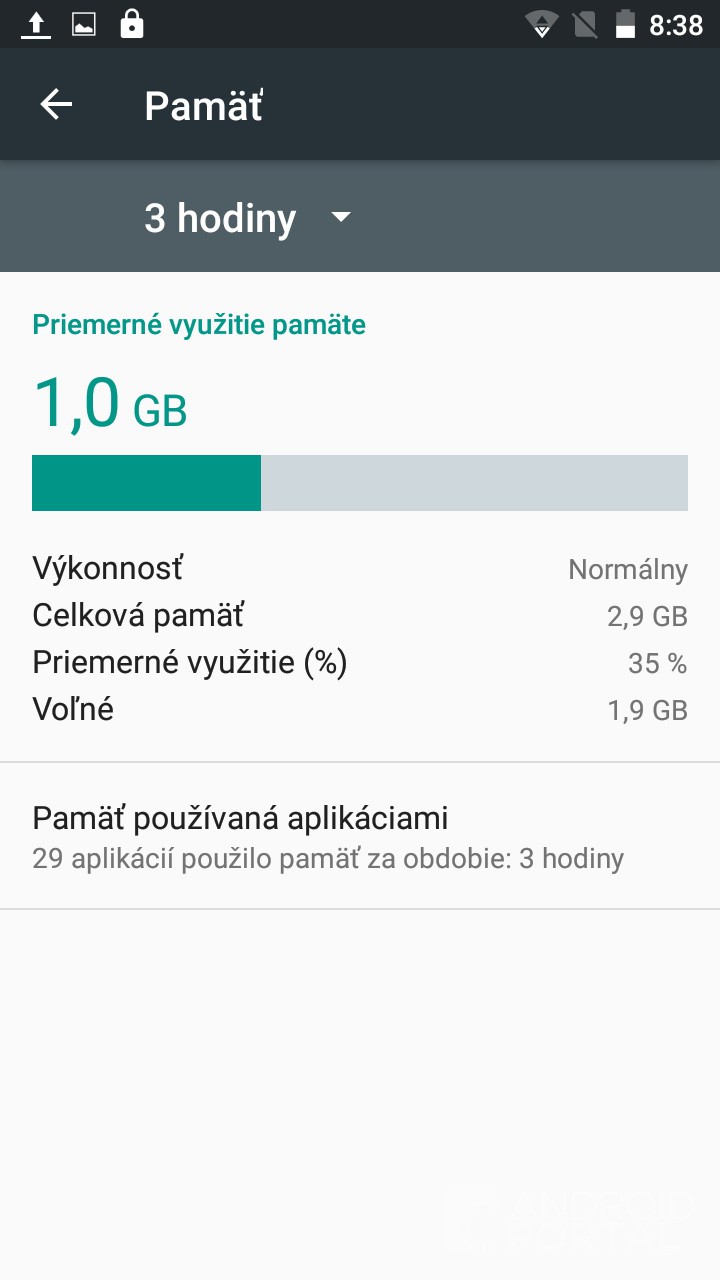This screenshot has height=1280, width=720.
Task: Go back from the Pamäť screen
Action: coord(56,105)
